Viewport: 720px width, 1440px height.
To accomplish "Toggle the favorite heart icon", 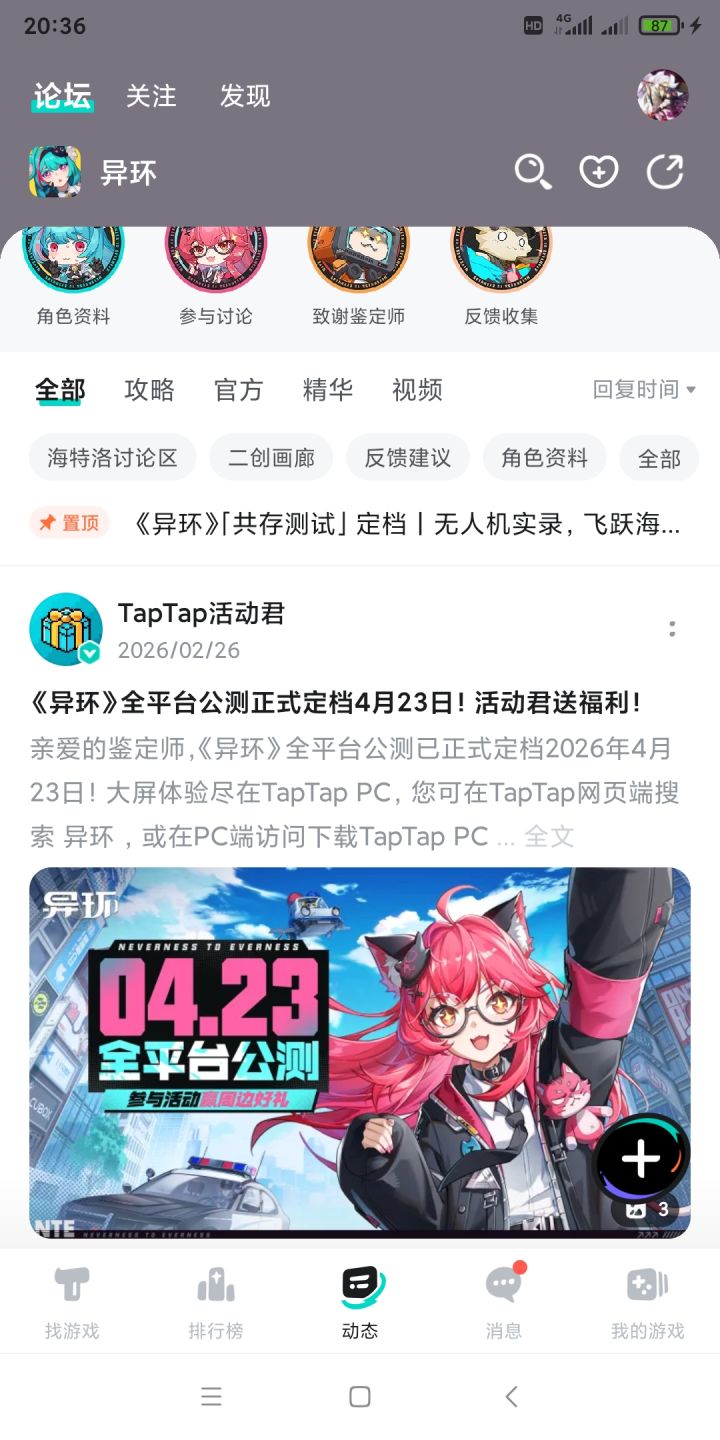I will tap(598, 172).
